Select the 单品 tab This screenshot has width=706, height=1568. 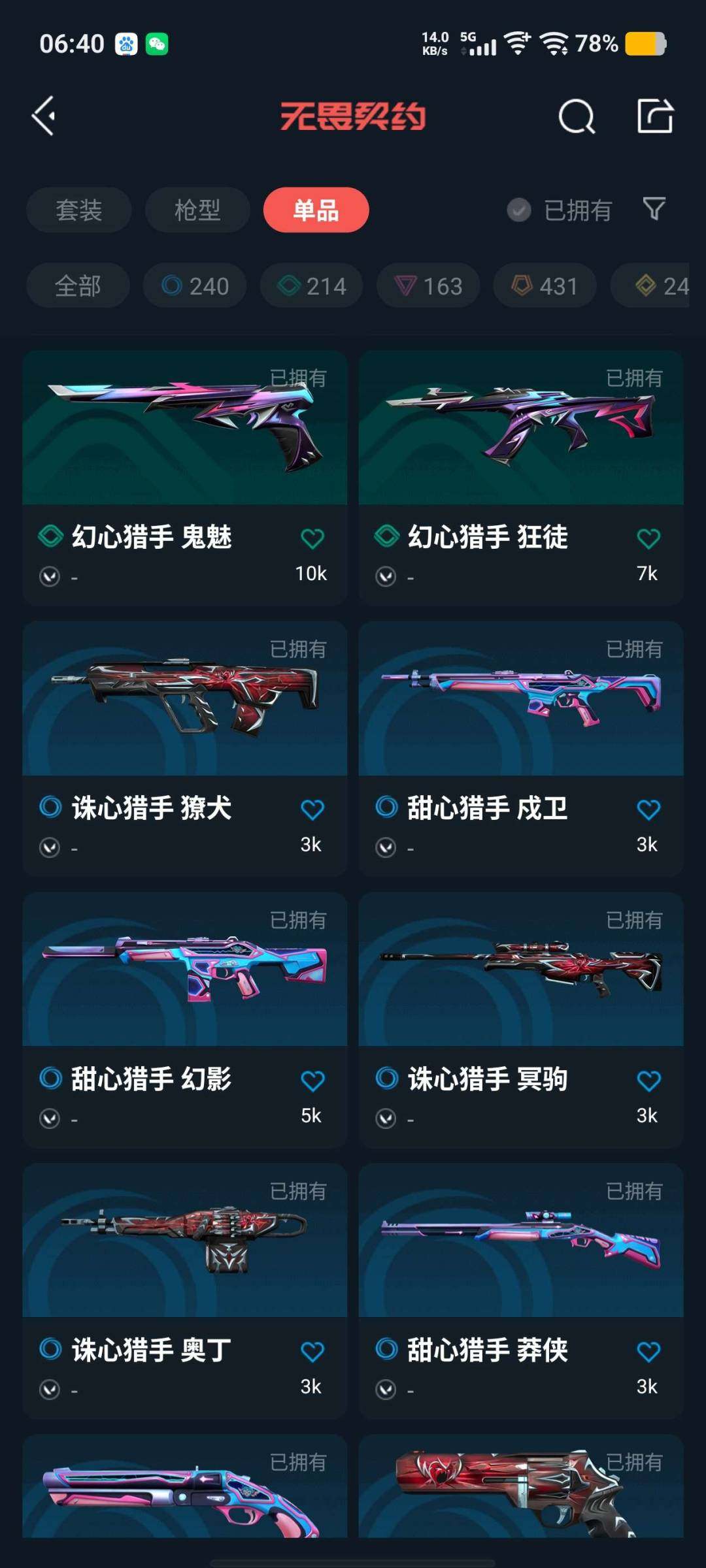click(x=316, y=210)
